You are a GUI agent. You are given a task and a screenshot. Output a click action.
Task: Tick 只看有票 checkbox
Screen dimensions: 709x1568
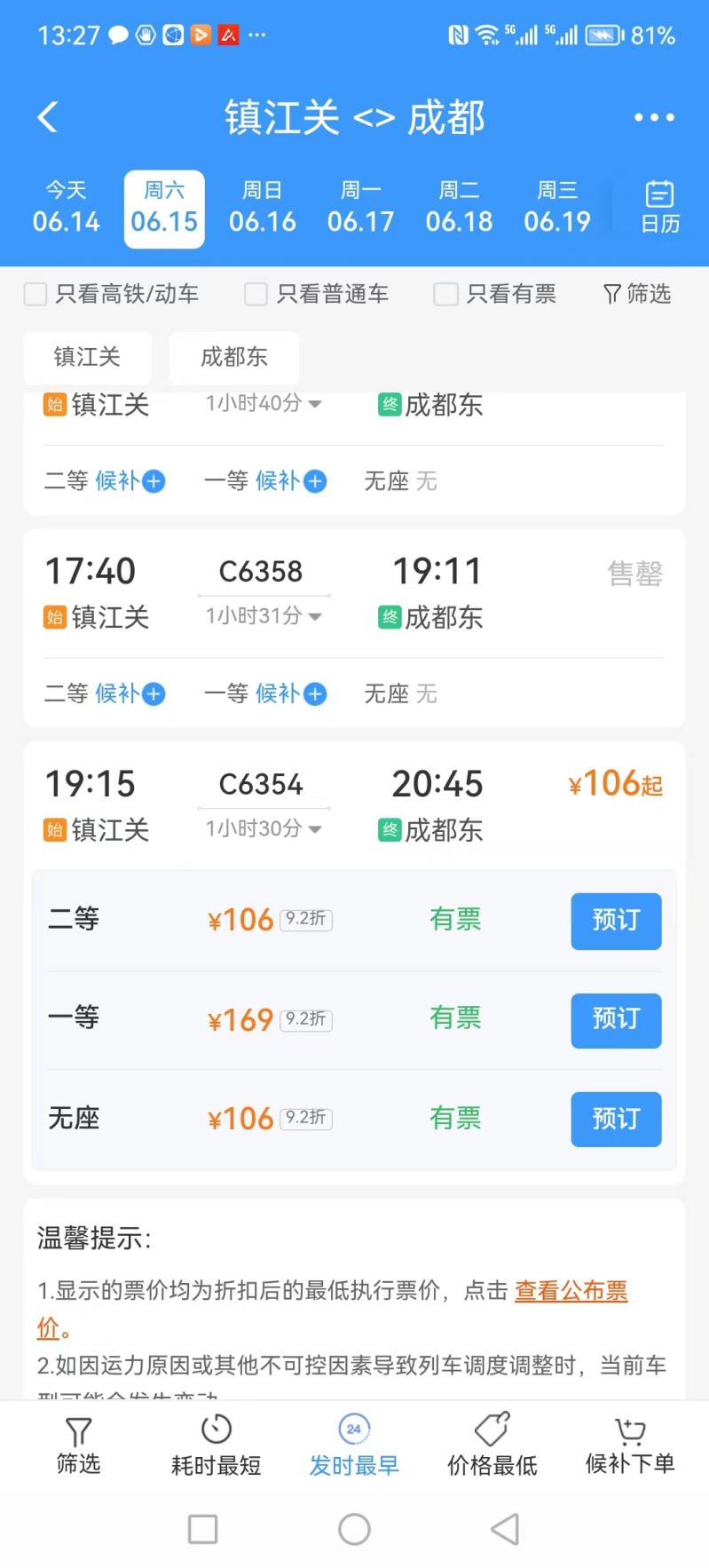tap(445, 294)
